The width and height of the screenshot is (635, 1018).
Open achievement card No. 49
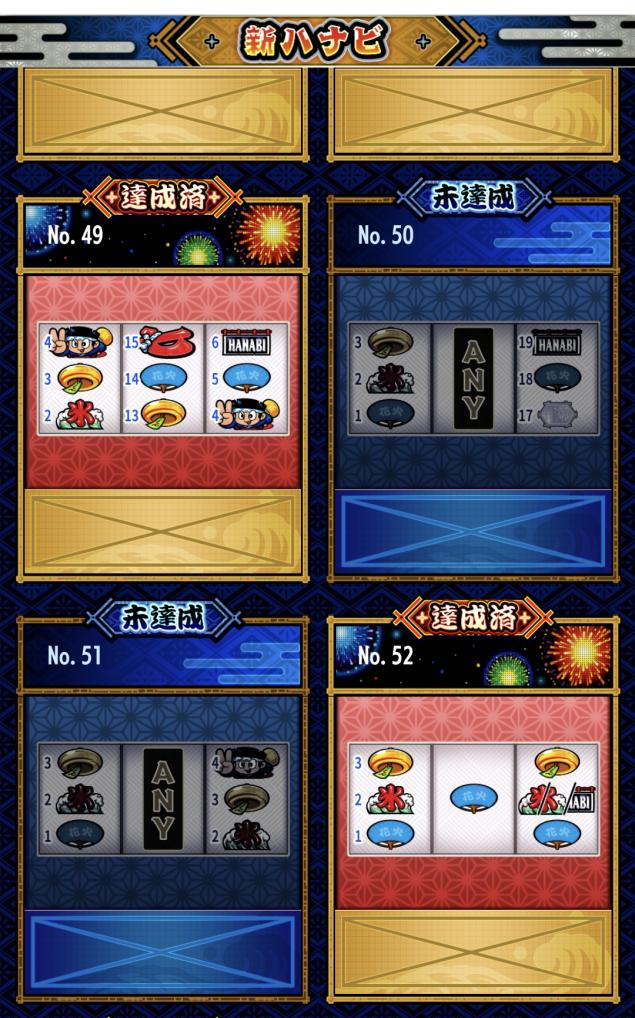(162, 378)
